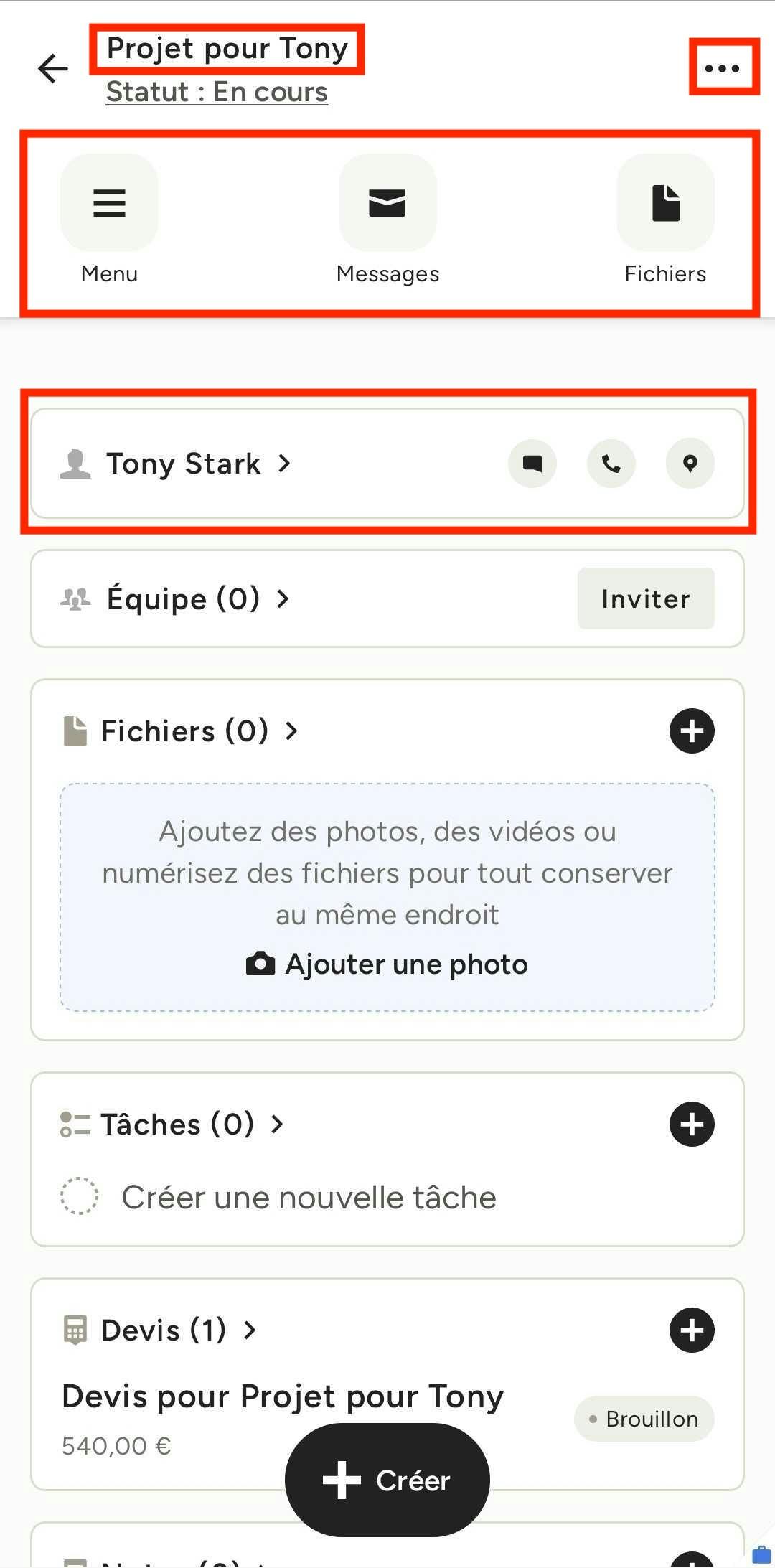Tap 'Ajouter une photo'

tap(387, 964)
